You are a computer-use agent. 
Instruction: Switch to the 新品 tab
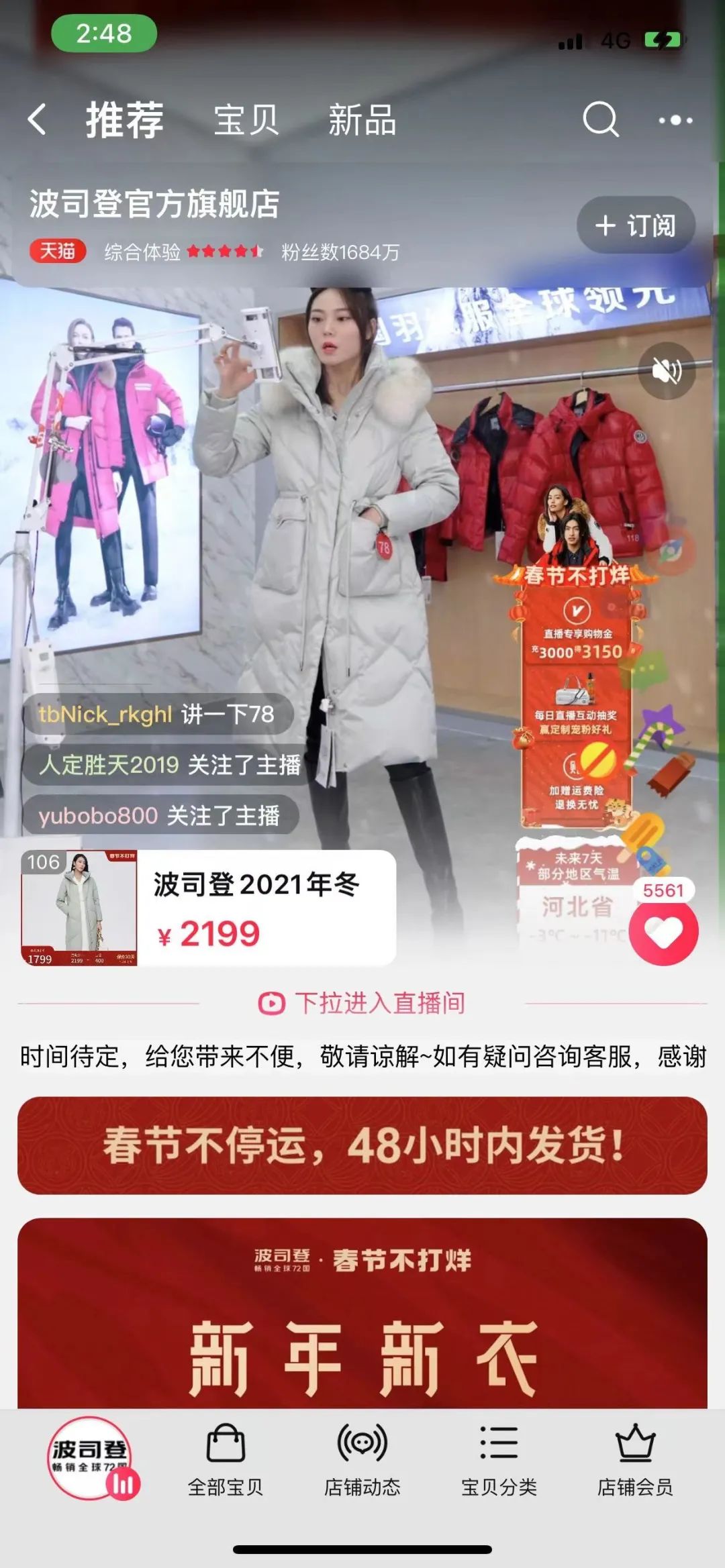[x=362, y=120]
